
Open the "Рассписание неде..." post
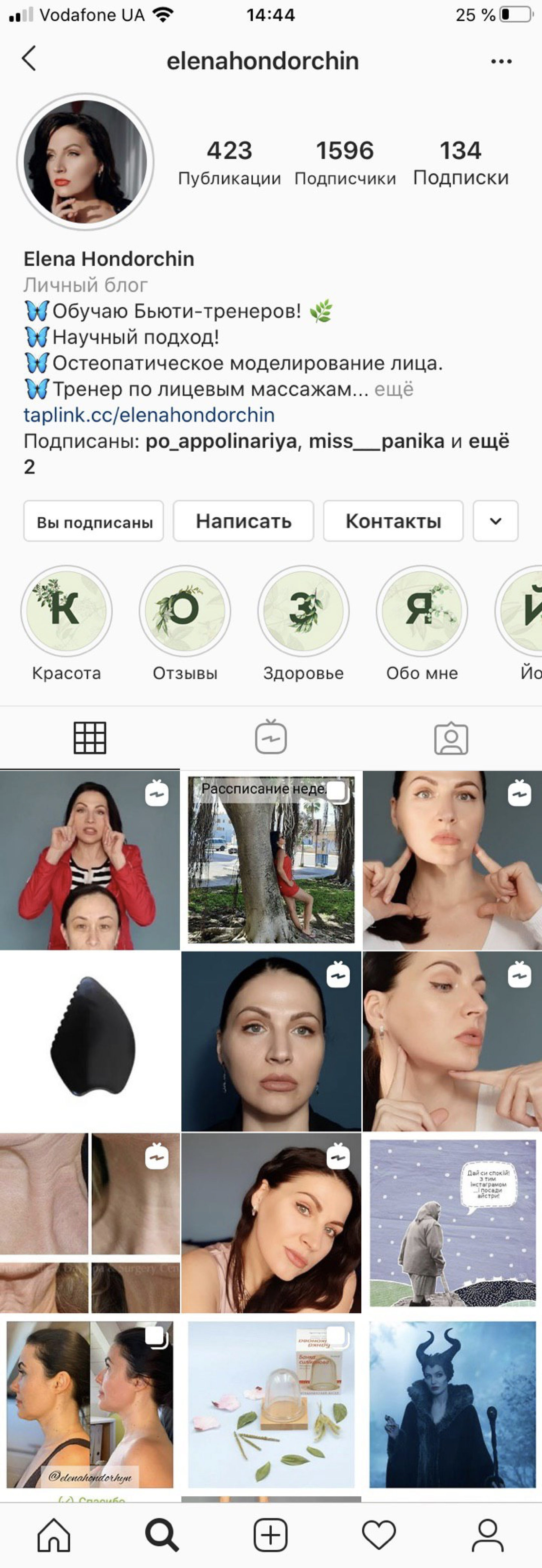tap(271, 860)
